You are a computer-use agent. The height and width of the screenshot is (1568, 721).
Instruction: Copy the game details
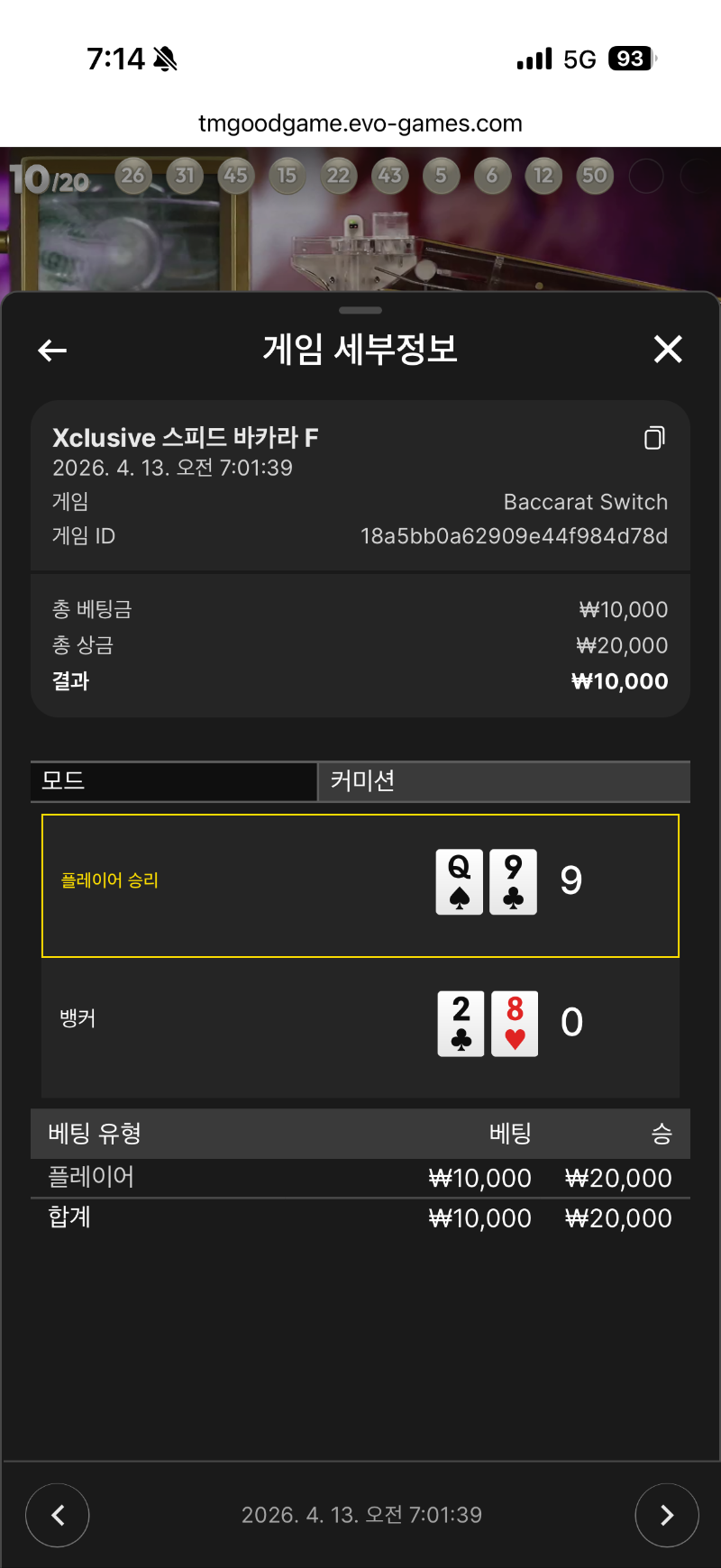(x=654, y=438)
